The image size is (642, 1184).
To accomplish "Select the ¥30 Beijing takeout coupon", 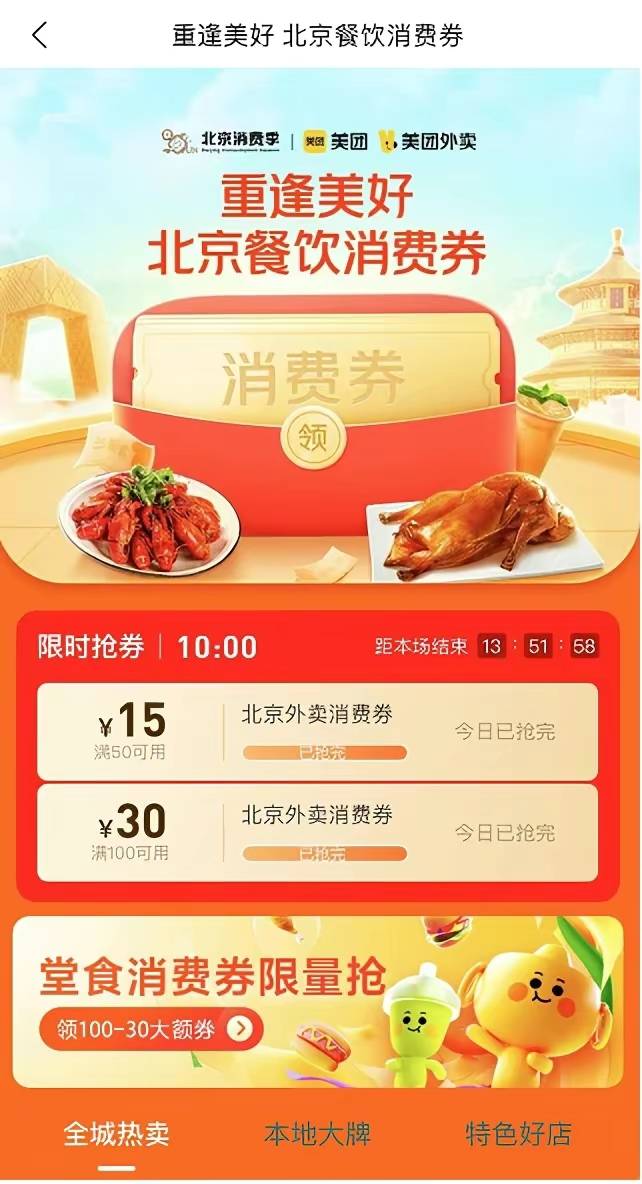I will [x=317, y=833].
